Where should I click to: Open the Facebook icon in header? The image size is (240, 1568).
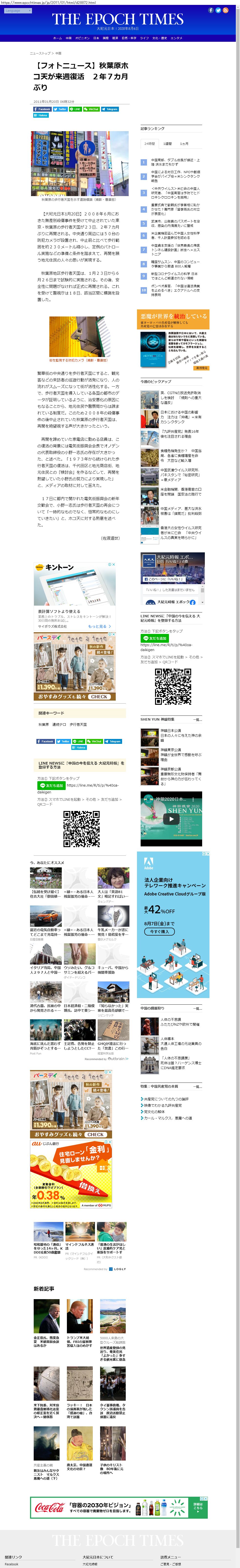[x=211, y=10]
